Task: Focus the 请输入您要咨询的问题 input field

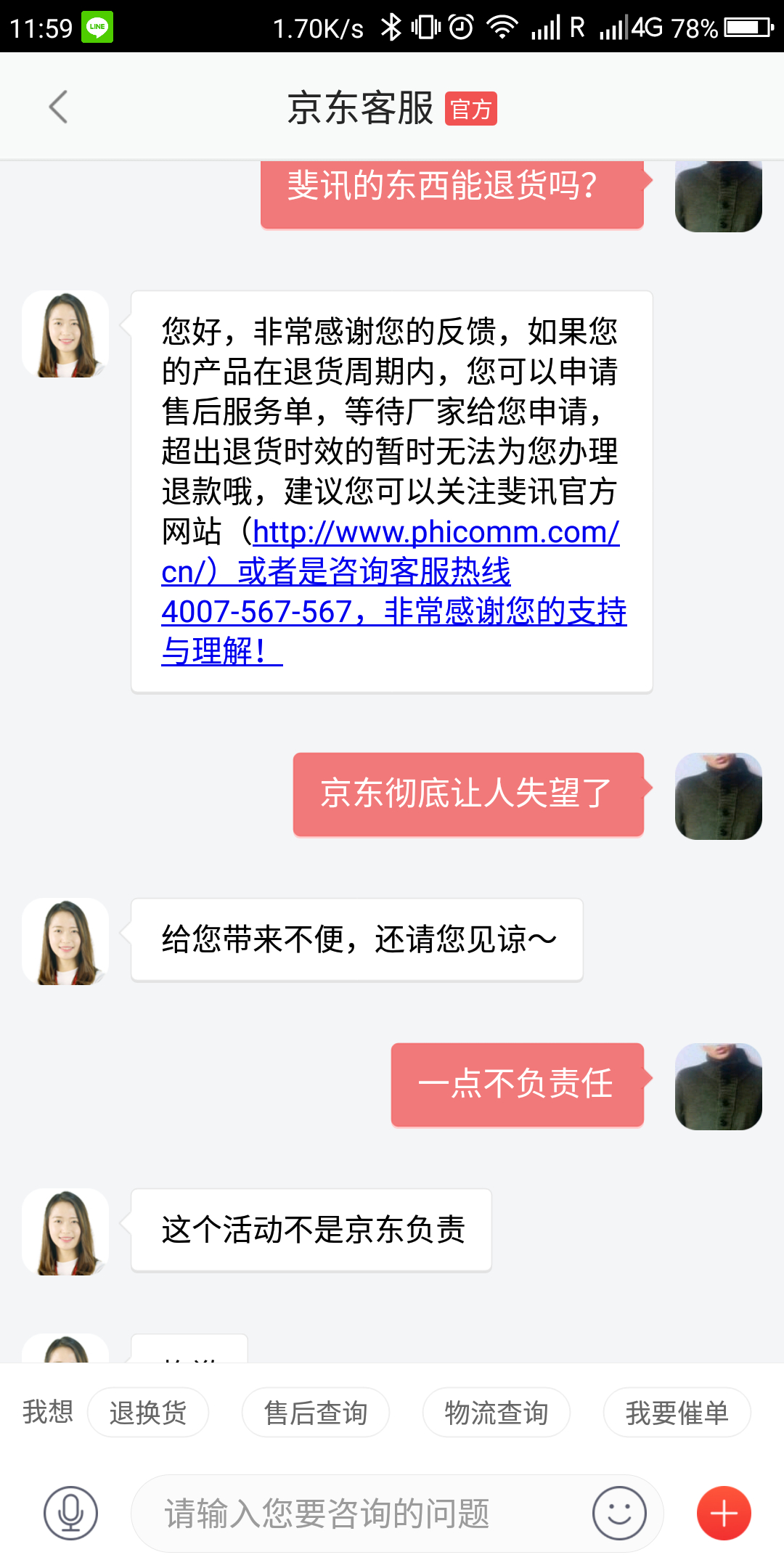Action: (x=363, y=1514)
